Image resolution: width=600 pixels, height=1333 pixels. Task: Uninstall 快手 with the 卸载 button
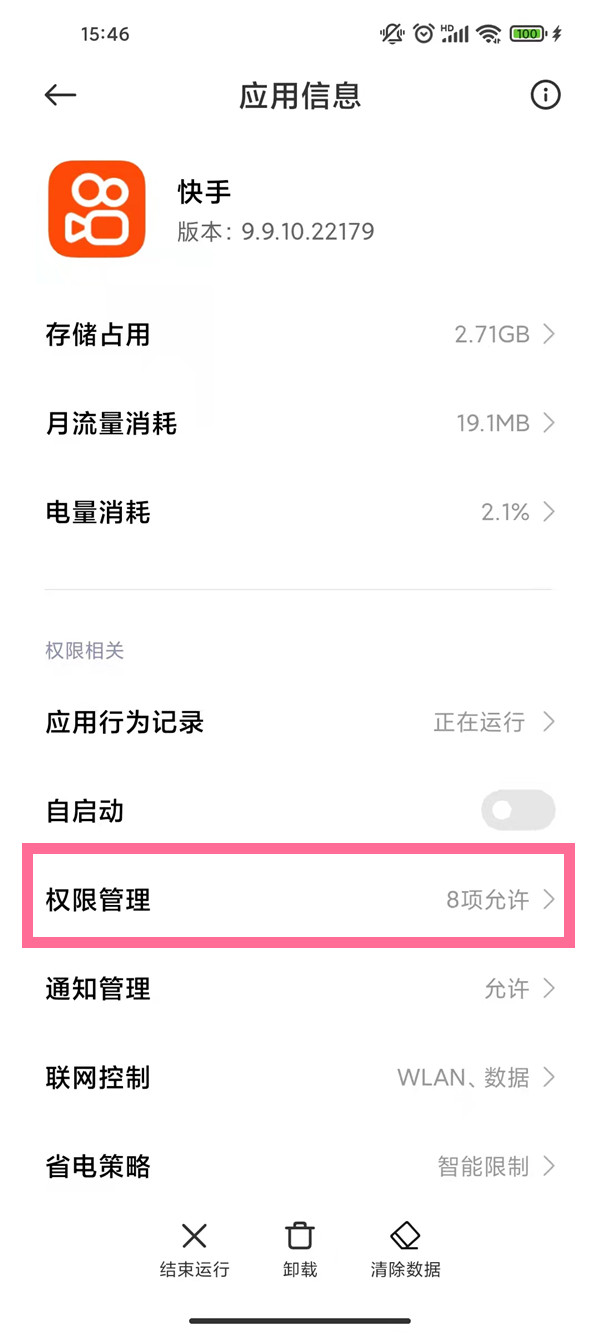coord(300,1249)
